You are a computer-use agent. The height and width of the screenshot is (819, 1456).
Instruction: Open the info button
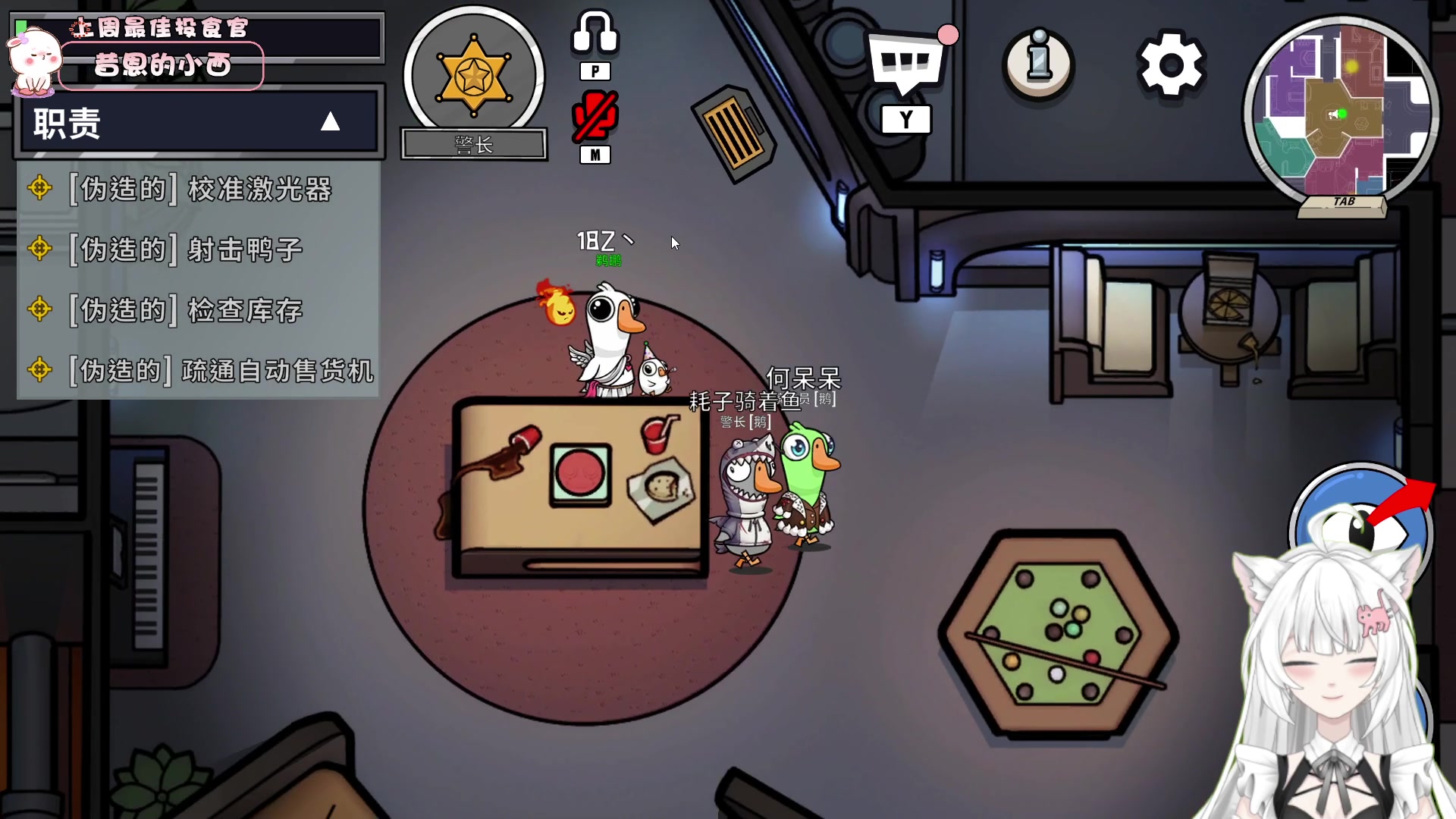click(1038, 64)
